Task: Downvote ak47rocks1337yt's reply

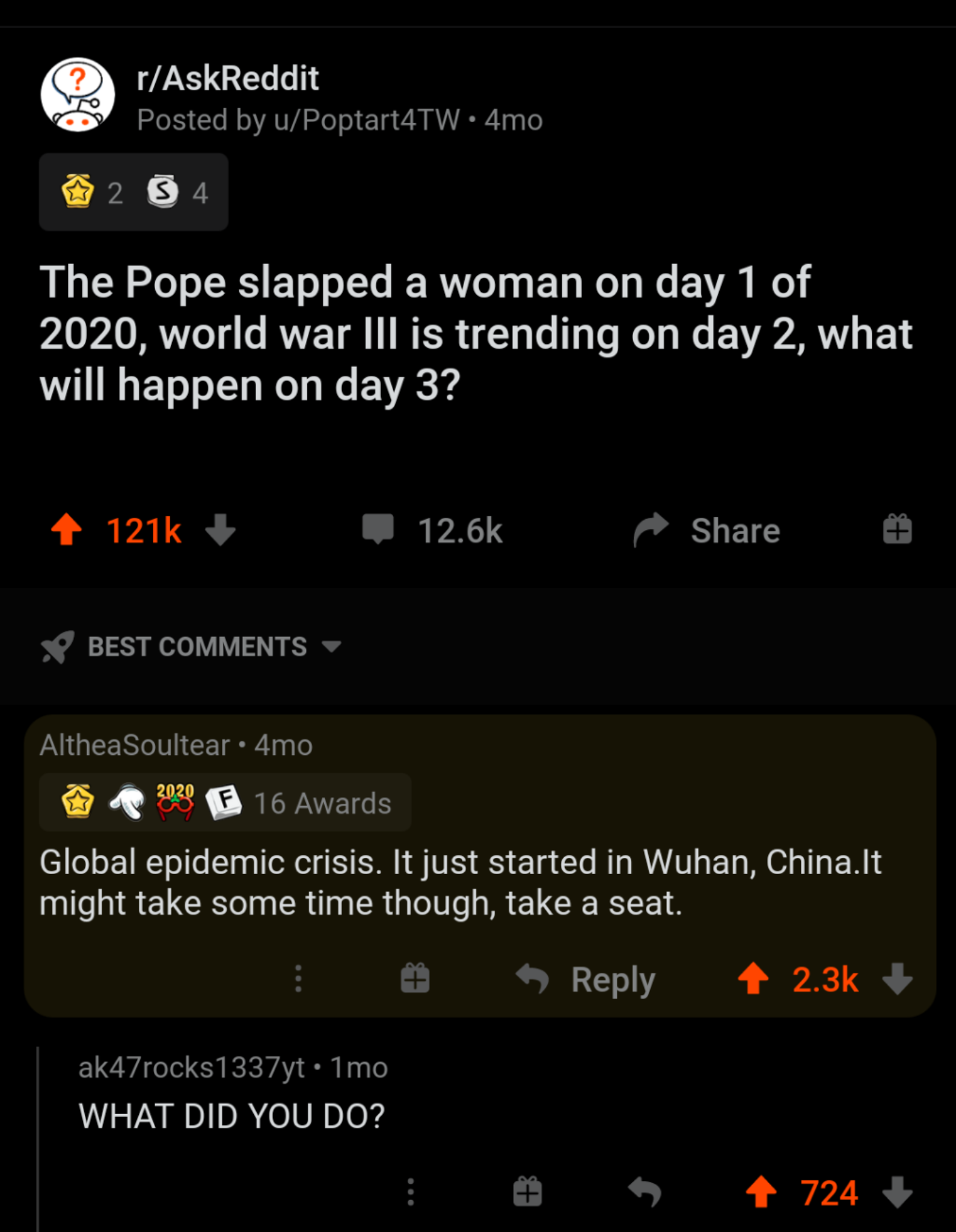Action: click(898, 1192)
